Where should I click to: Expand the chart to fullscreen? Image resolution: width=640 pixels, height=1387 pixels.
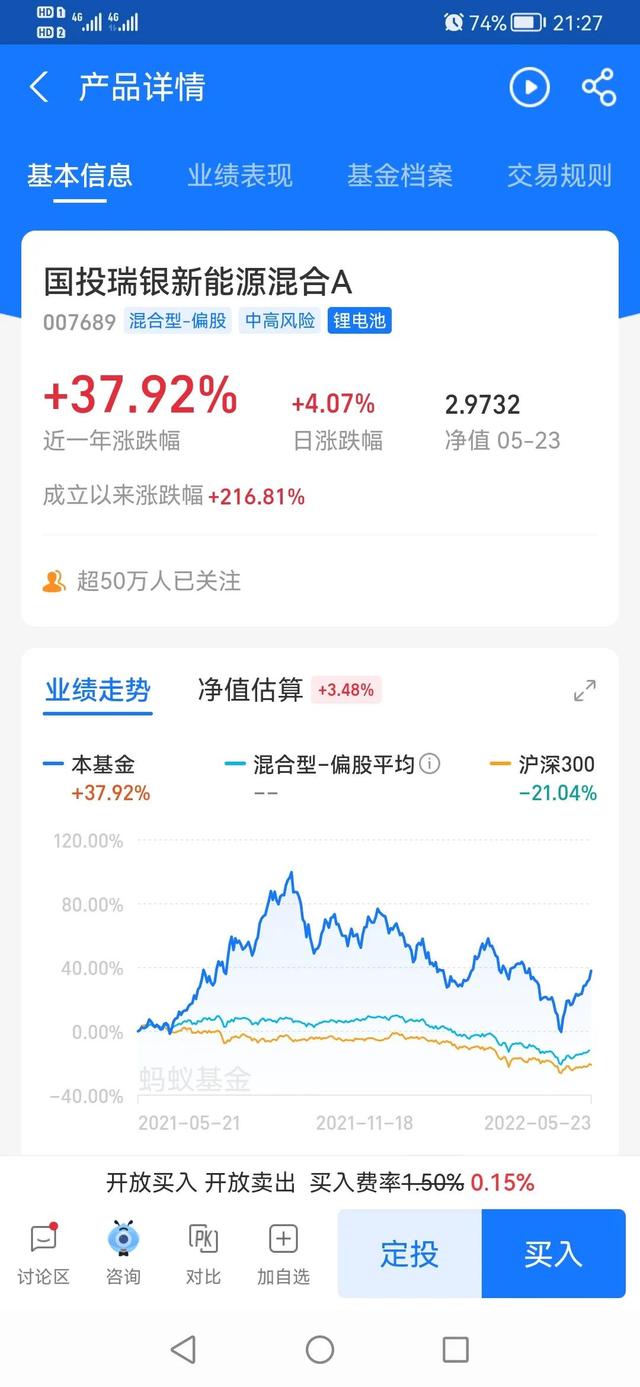585,690
